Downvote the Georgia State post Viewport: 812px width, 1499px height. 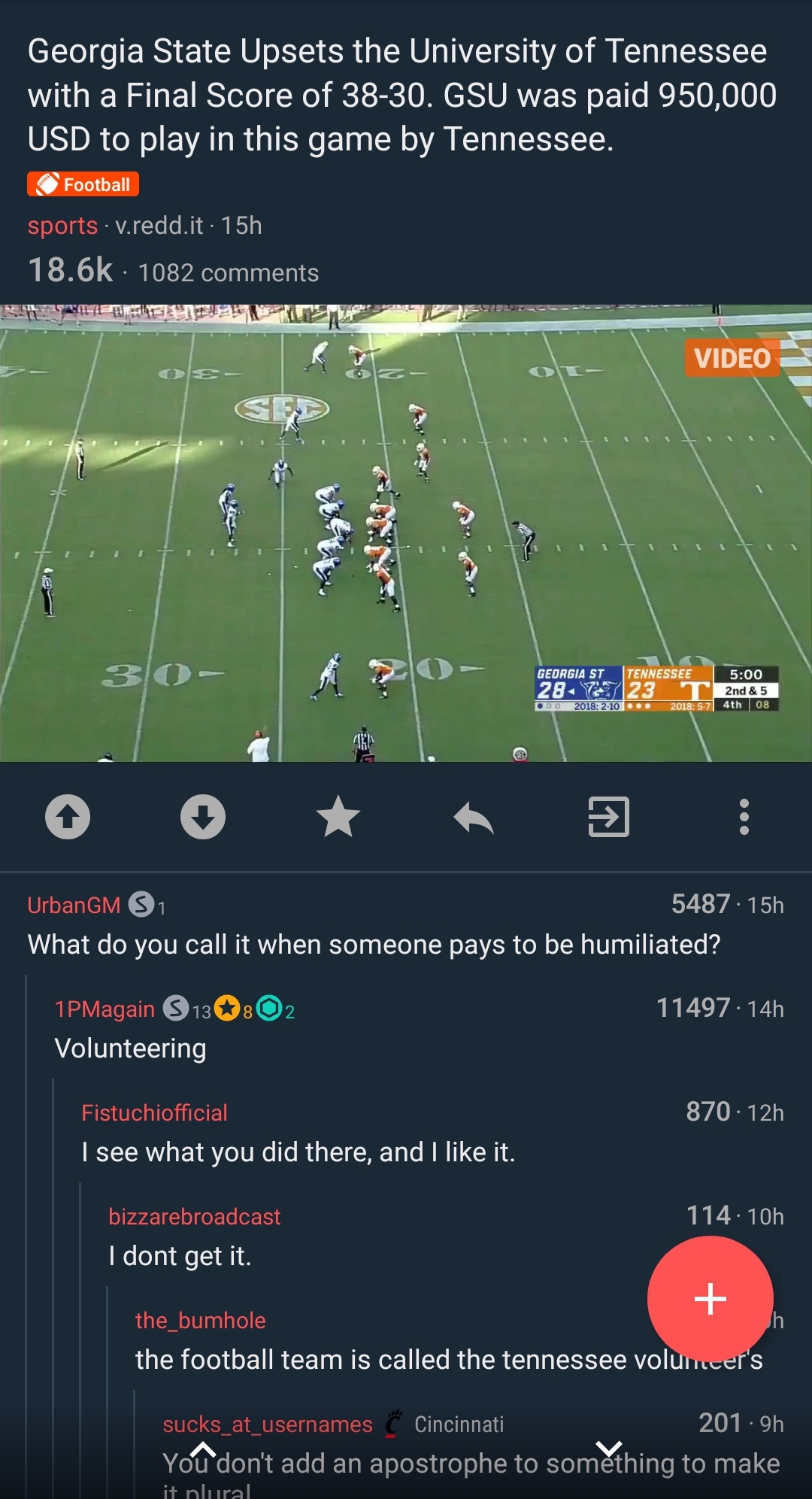click(203, 817)
